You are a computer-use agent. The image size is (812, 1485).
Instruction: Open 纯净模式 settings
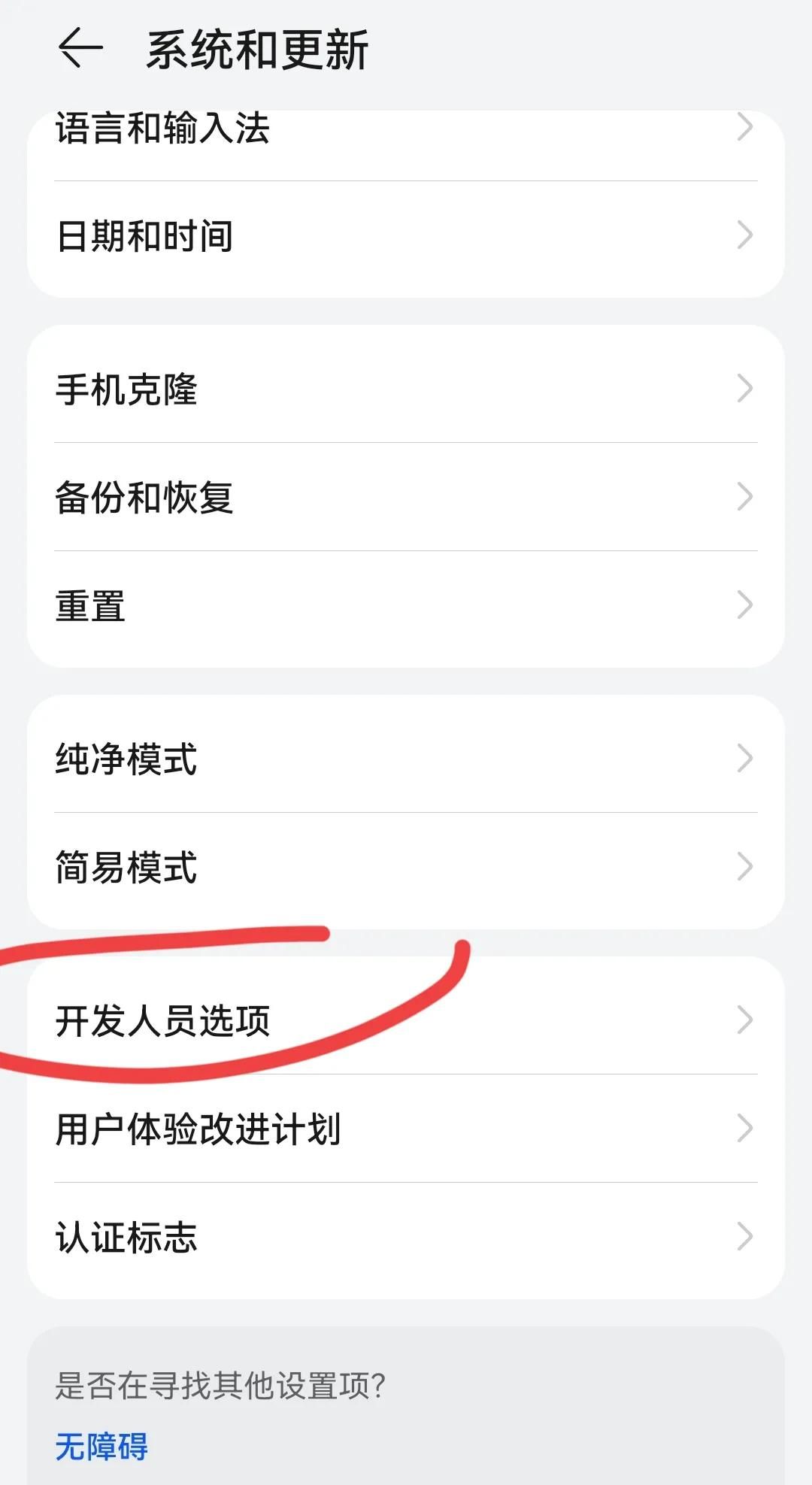pyautogui.click(x=406, y=759)
